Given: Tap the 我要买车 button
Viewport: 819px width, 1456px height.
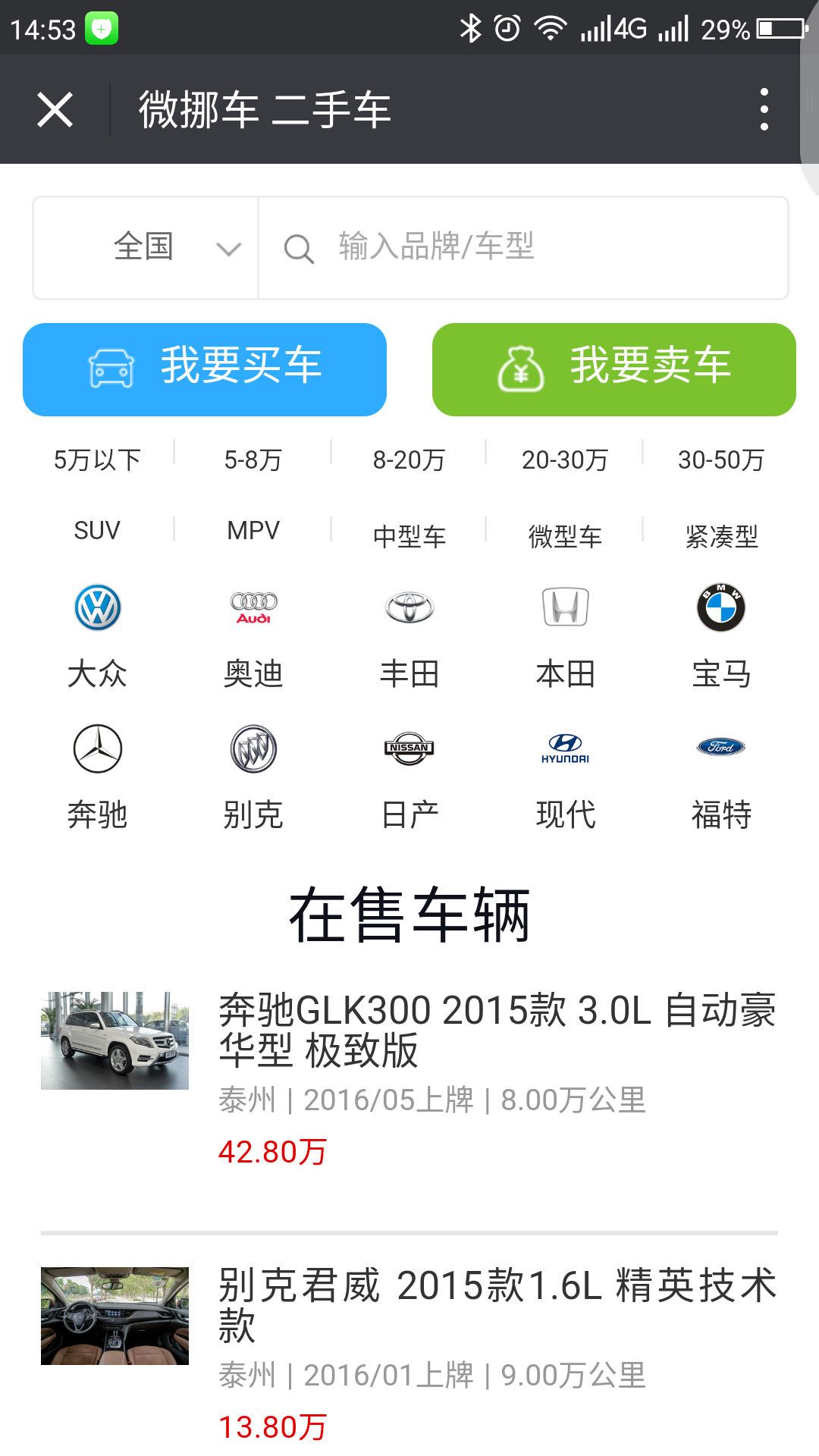Looking at the screenshot, I should click(x=205, y=369).
